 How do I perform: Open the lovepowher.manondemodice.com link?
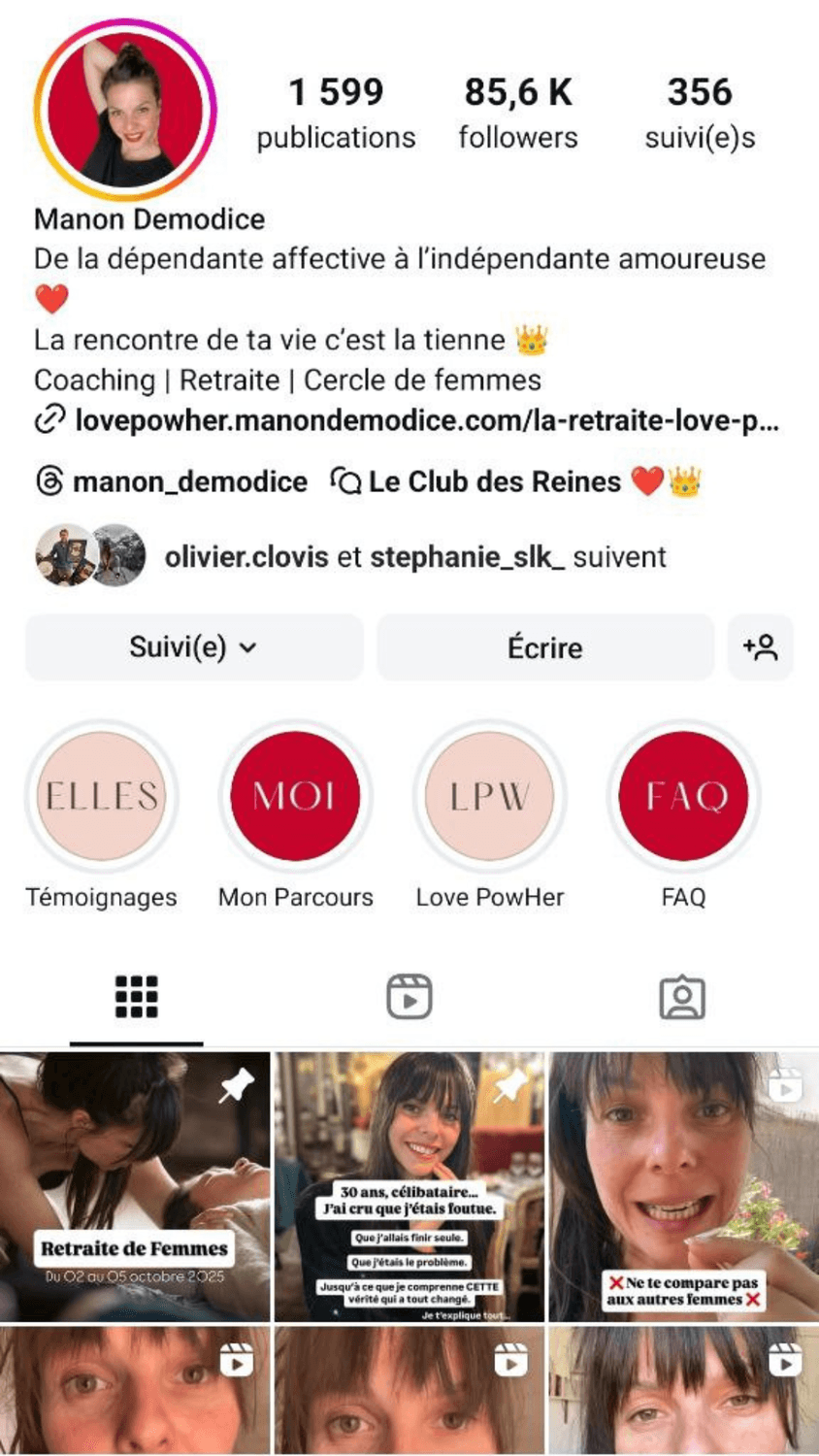[x=425, y=420]
